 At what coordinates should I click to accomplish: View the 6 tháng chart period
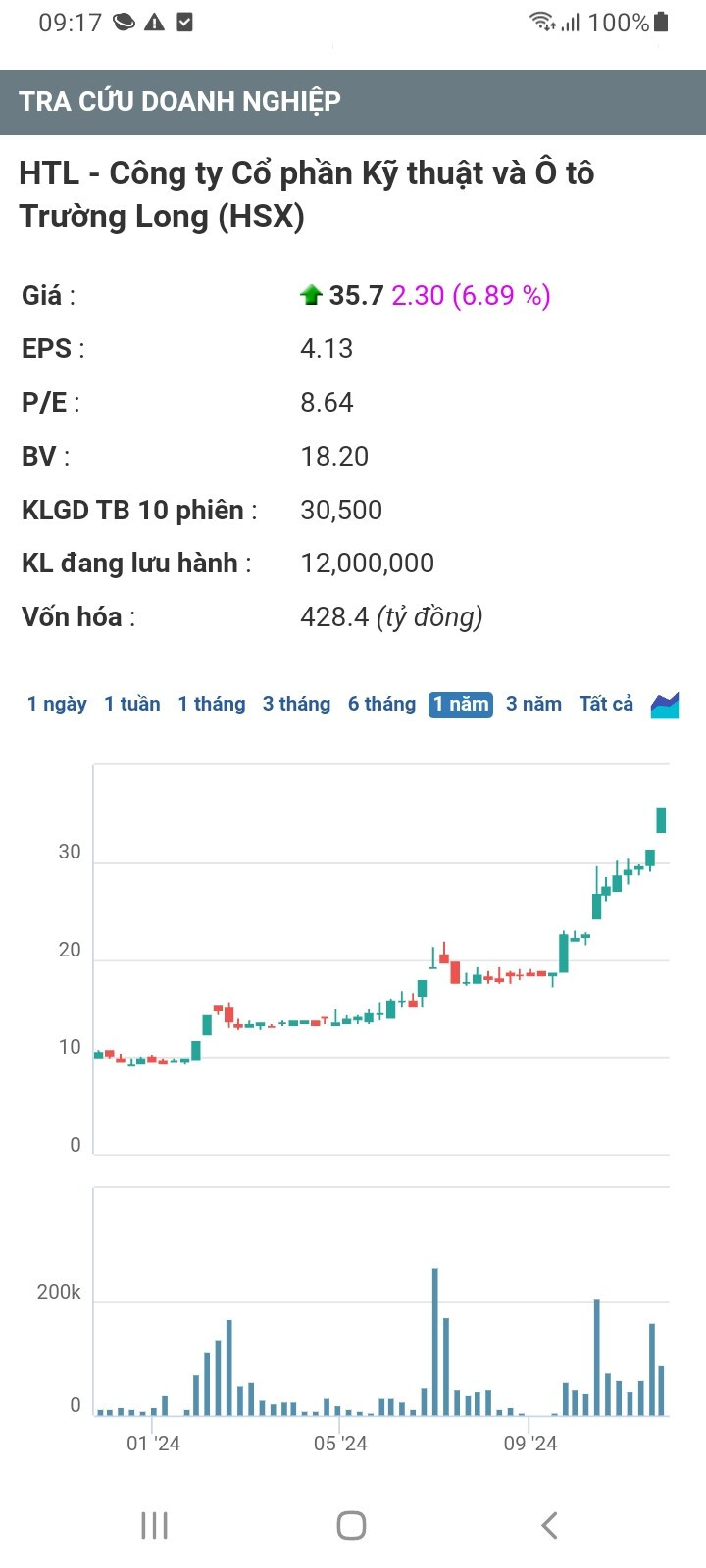tap(381, 704)
